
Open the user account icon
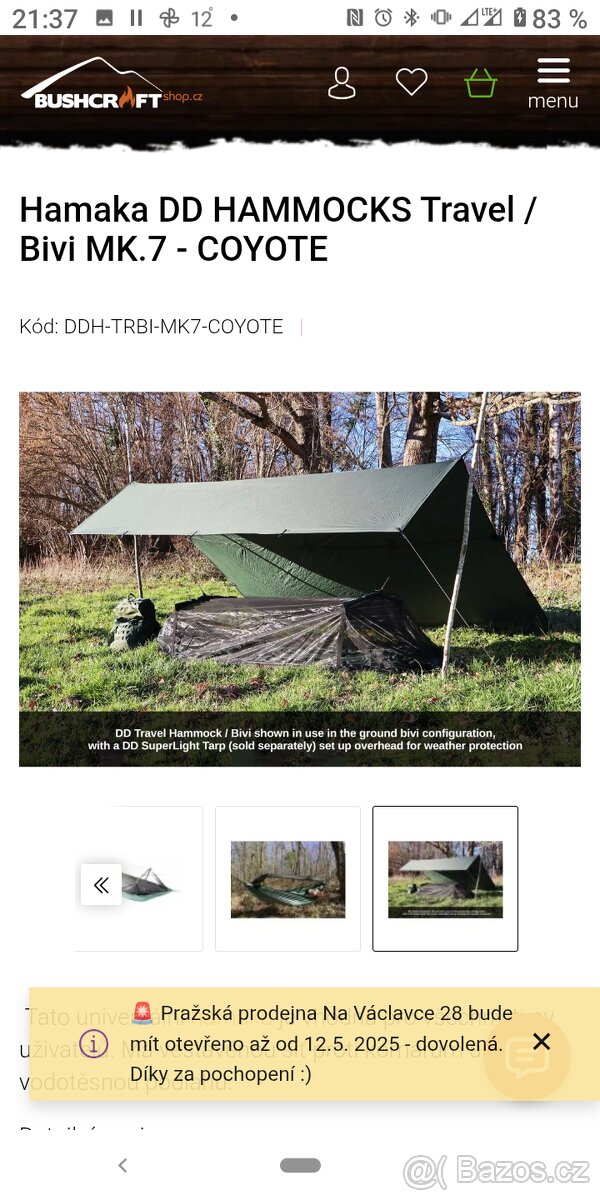342,83
